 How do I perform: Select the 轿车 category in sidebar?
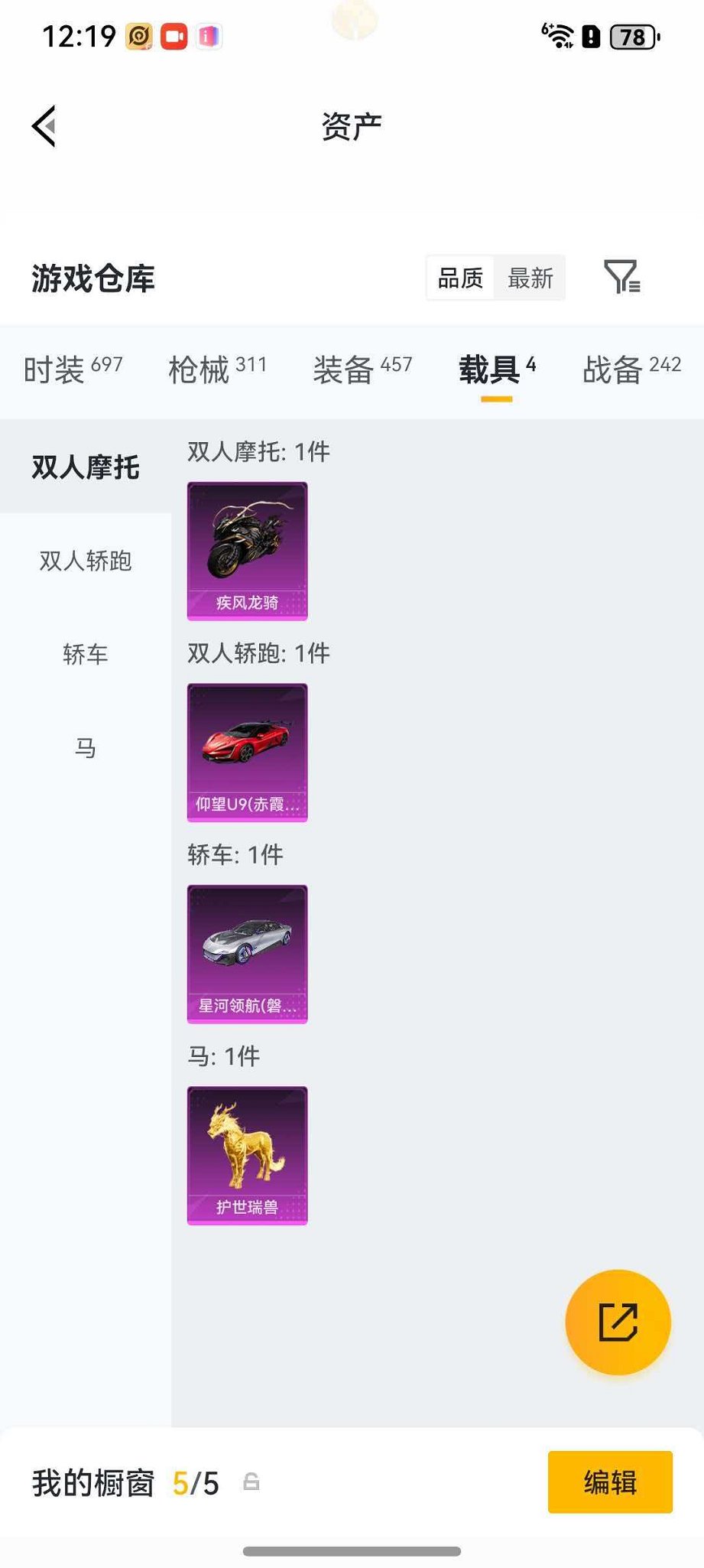click(x=85, y=655)
